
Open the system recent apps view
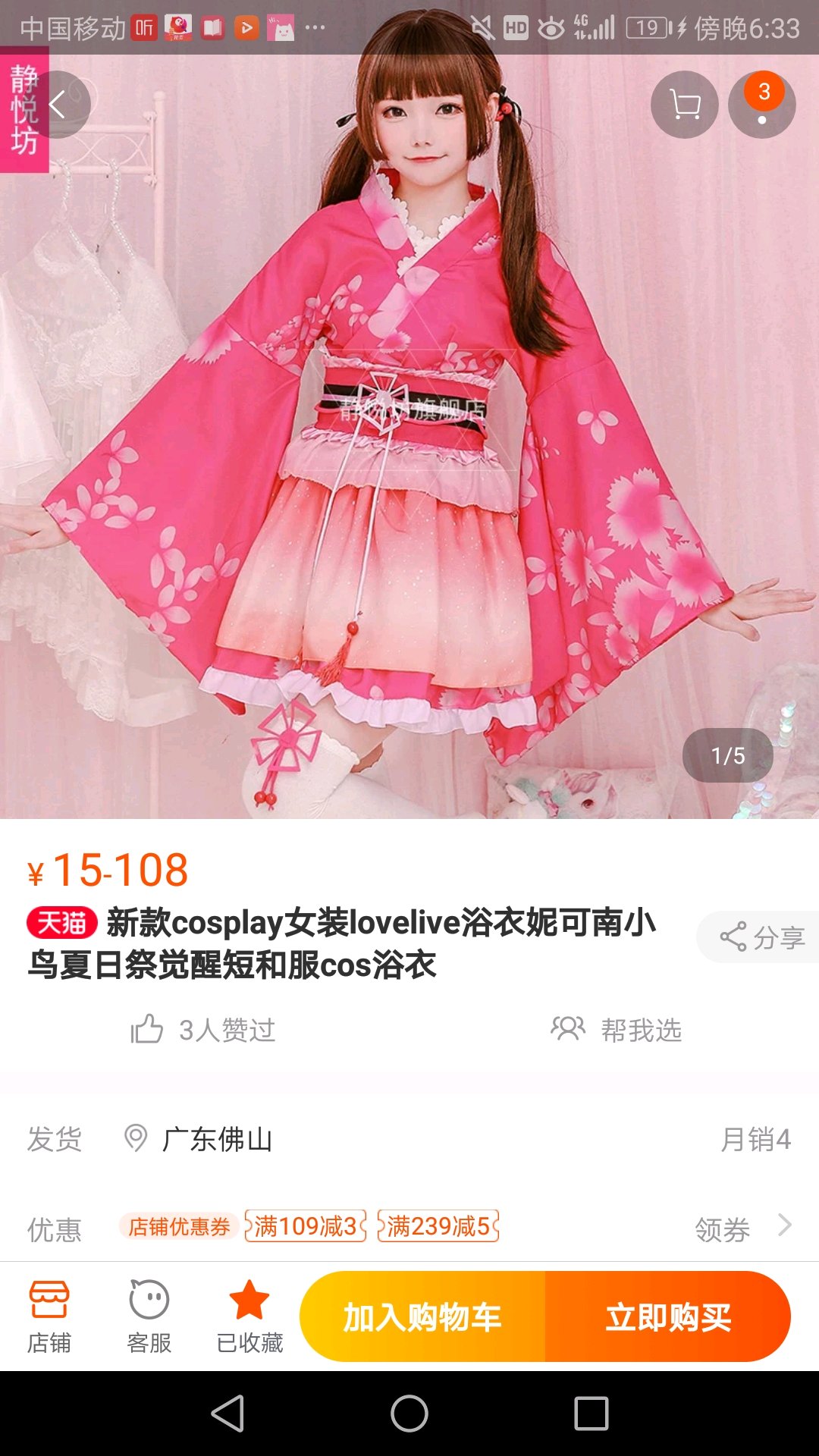[591, 1414]
